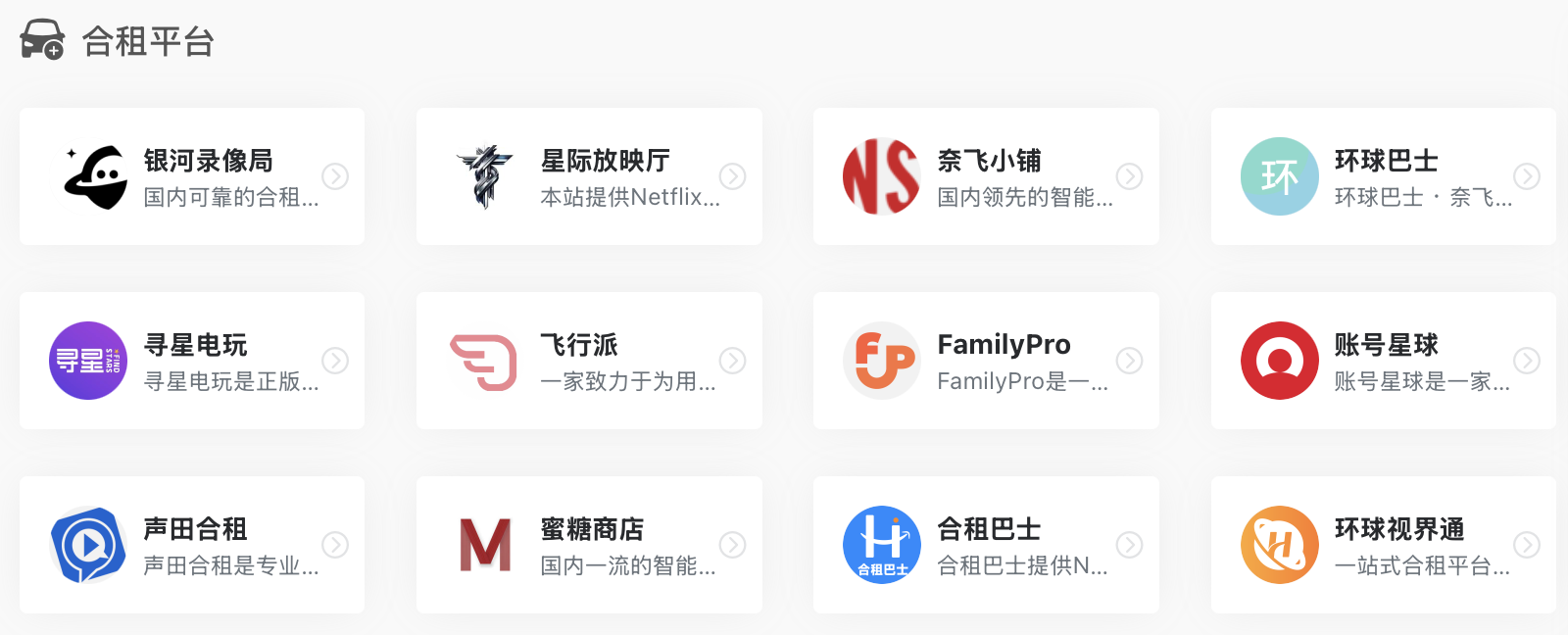Screen dimensions: 1568x635
Task: Open 环球巴士 from the list
Action: pyautogui.click(x=1383, y=176)
